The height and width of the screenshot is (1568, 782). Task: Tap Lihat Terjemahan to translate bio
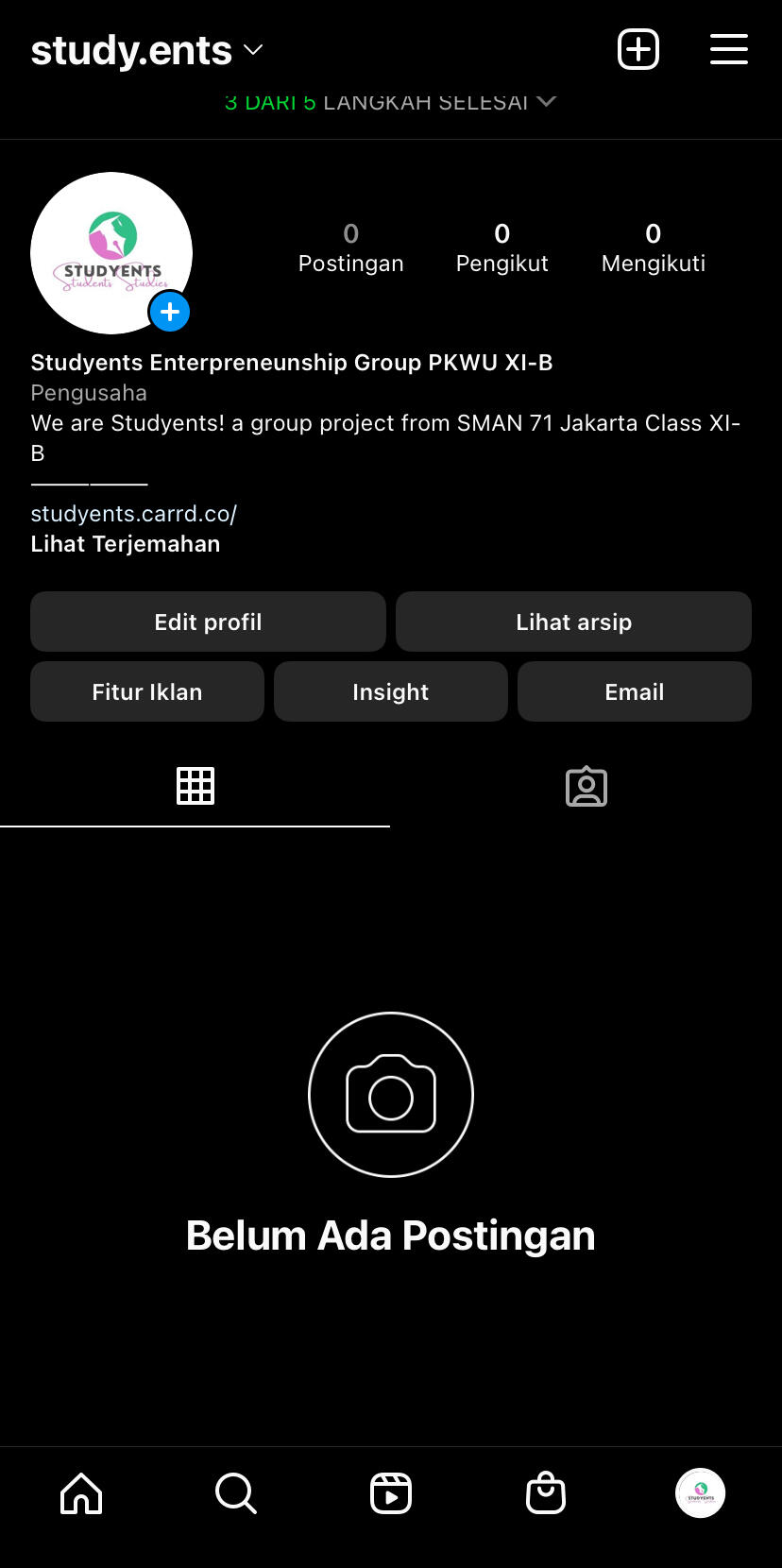[126, 544]
